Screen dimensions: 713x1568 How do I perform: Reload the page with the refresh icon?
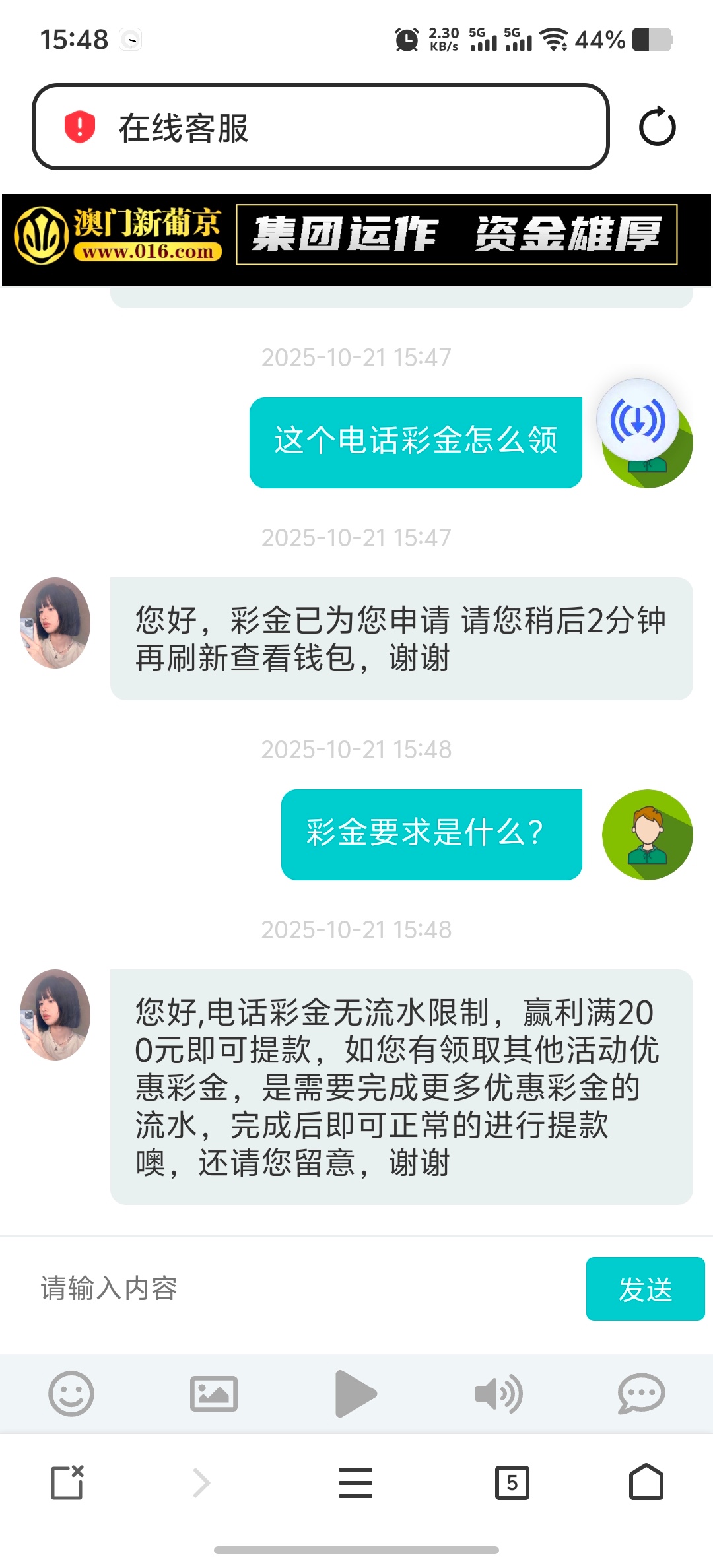[657, 127]
